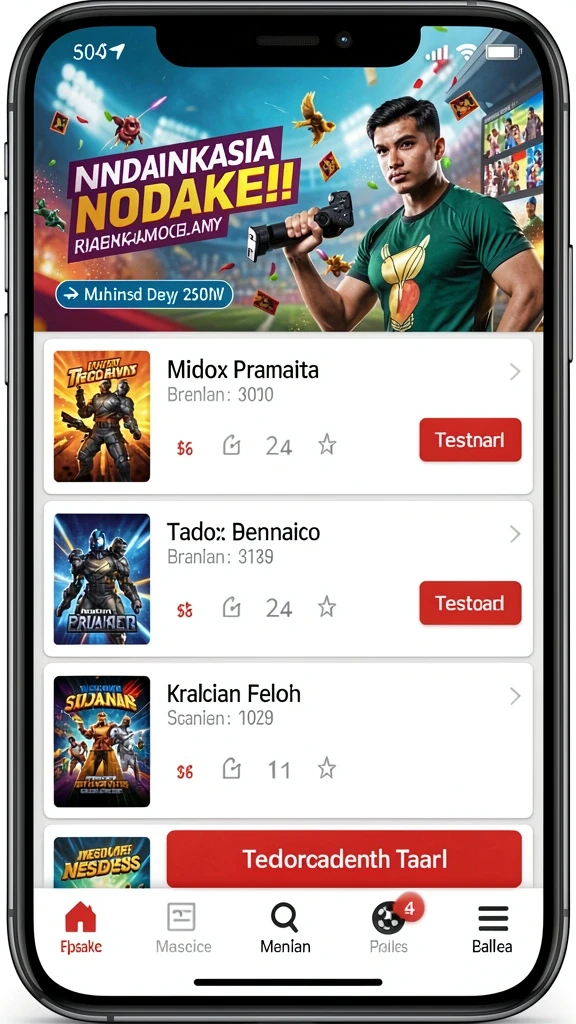Tap the Muhinsd Dey banner pill button

(144, 295)
